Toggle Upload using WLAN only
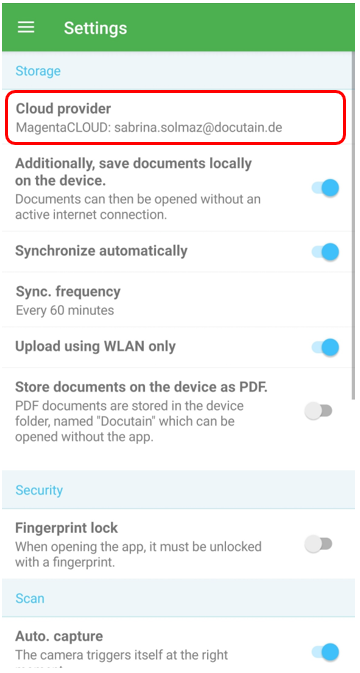The width and height of the screenshot is (360, 673). [x=325, y=347]
